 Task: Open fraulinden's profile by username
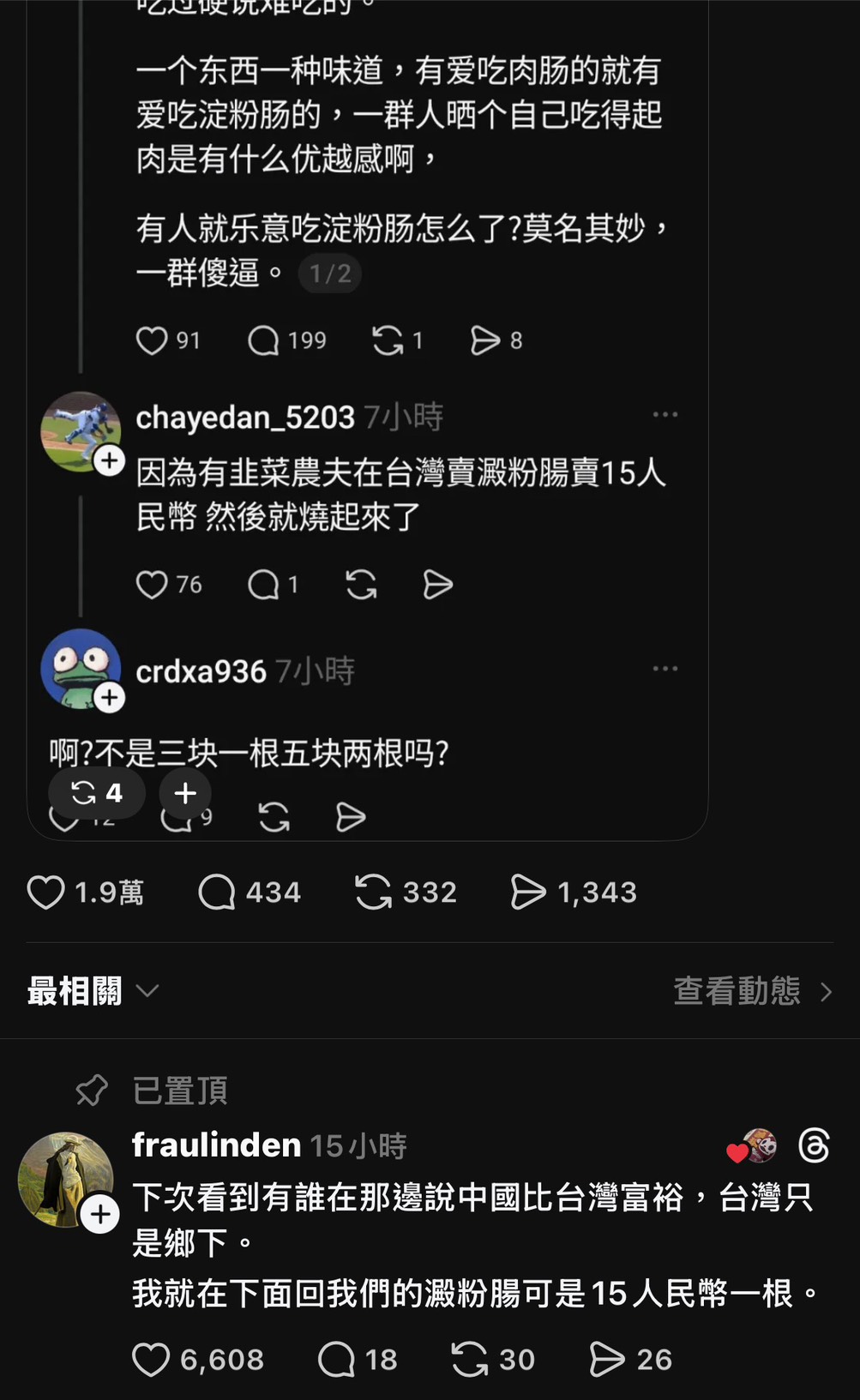(216, 1145)
